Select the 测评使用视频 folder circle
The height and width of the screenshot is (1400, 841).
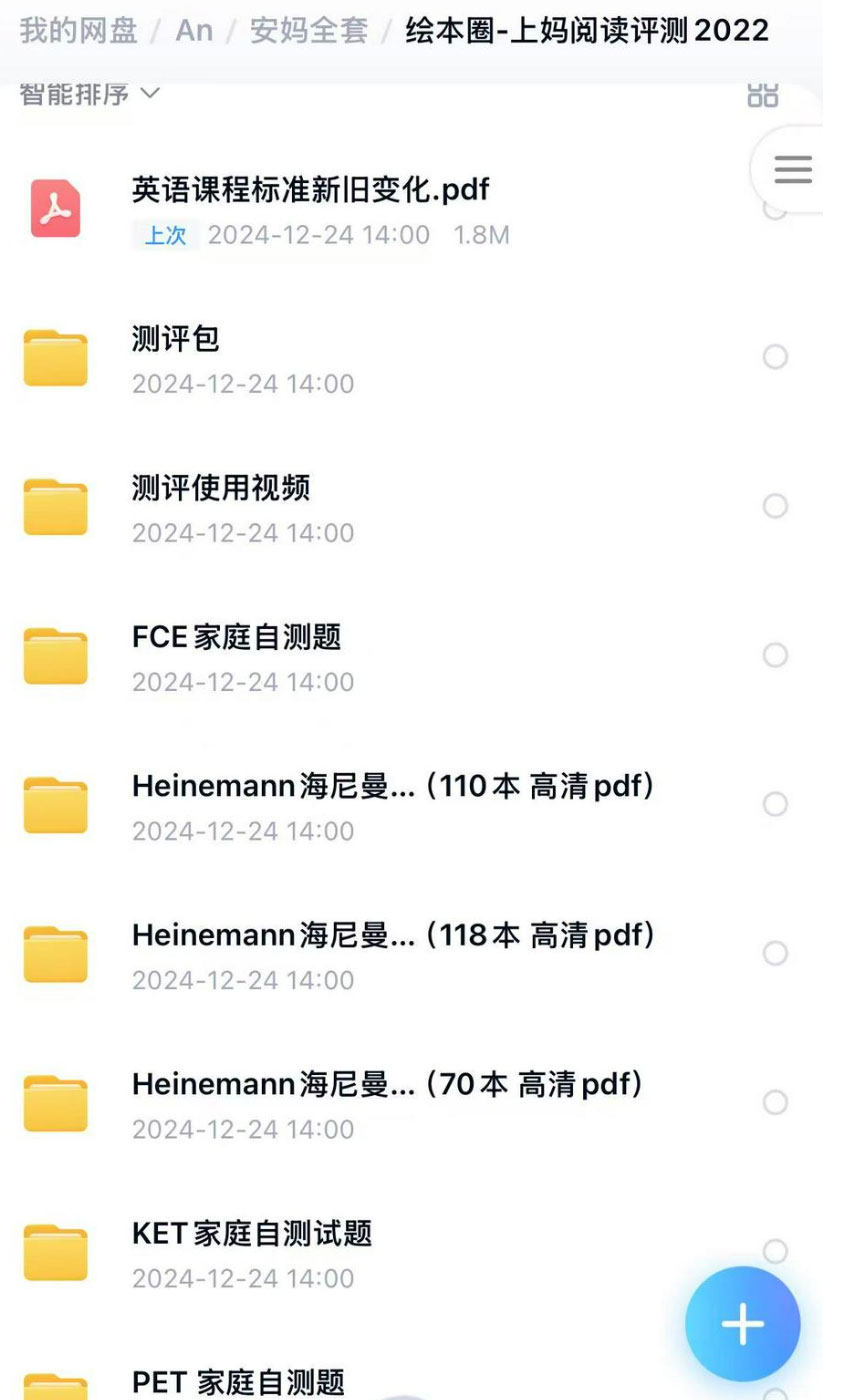pos(775,506)
